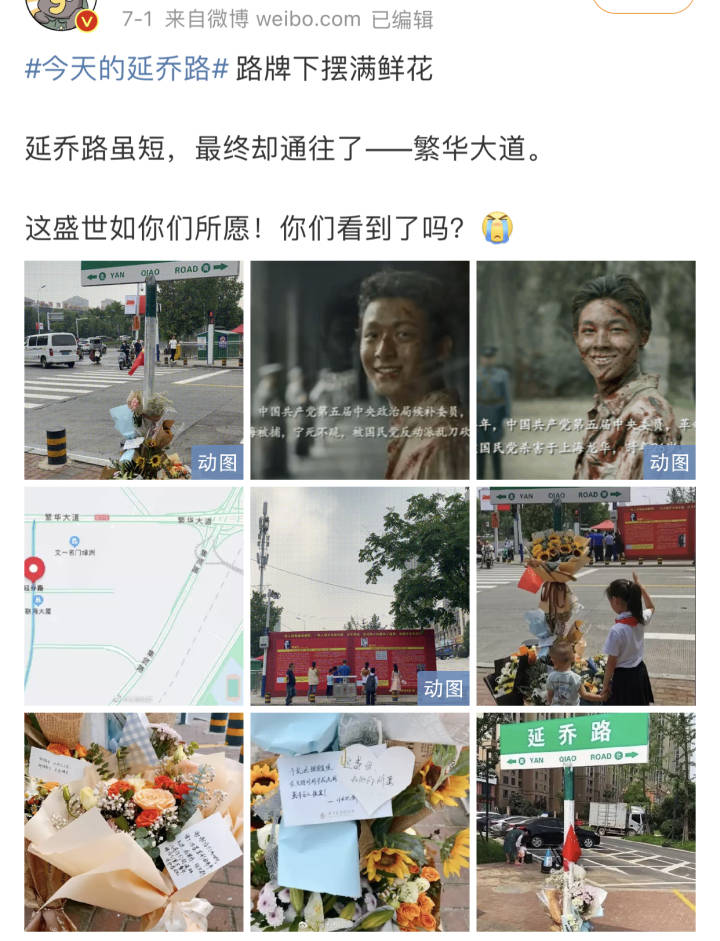Viewport: 720px width, 941px height.
Task: Open the poster's profile avatar
Action: coord(62,12)
